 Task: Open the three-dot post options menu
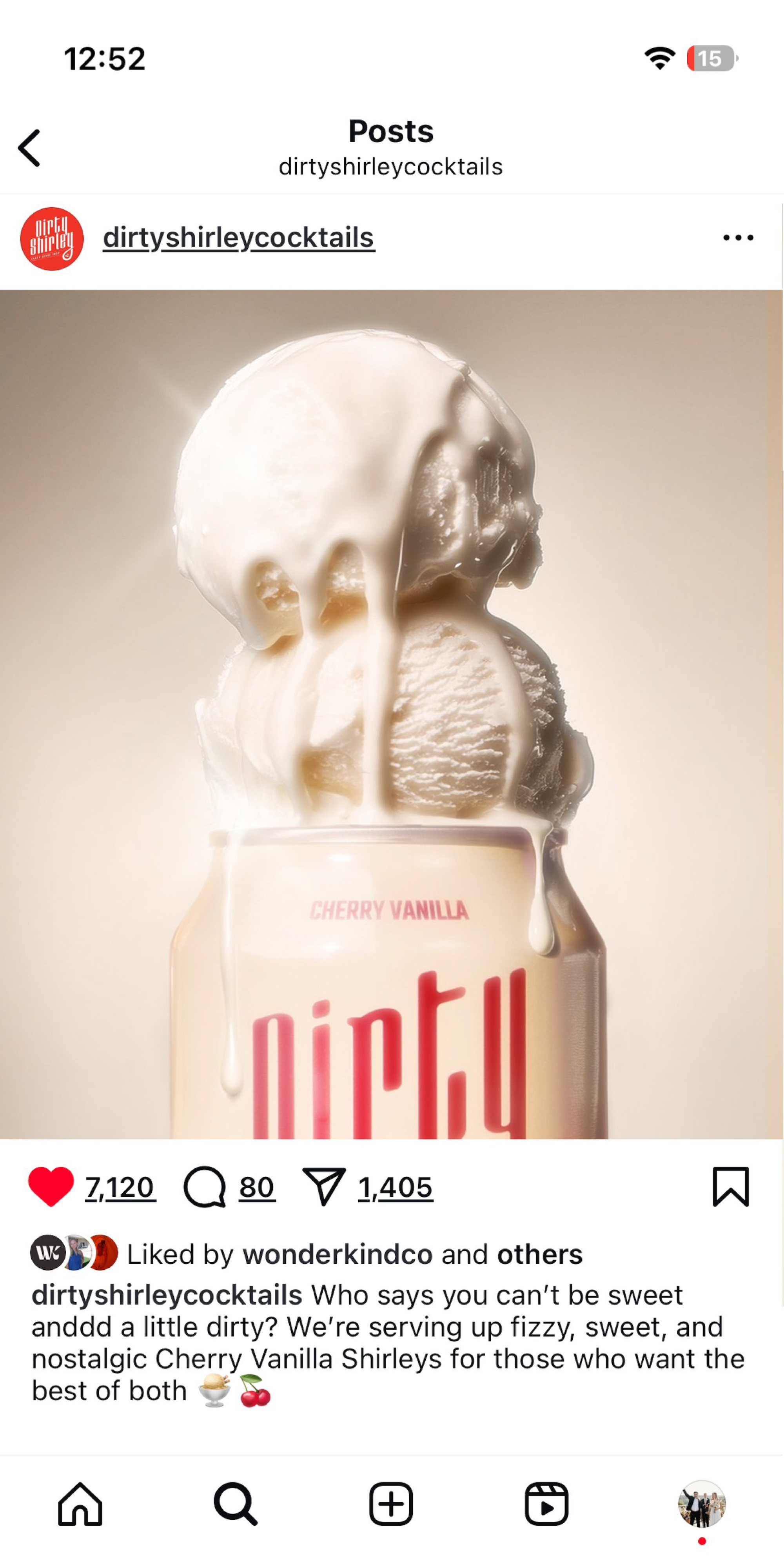tap(739, 238)
